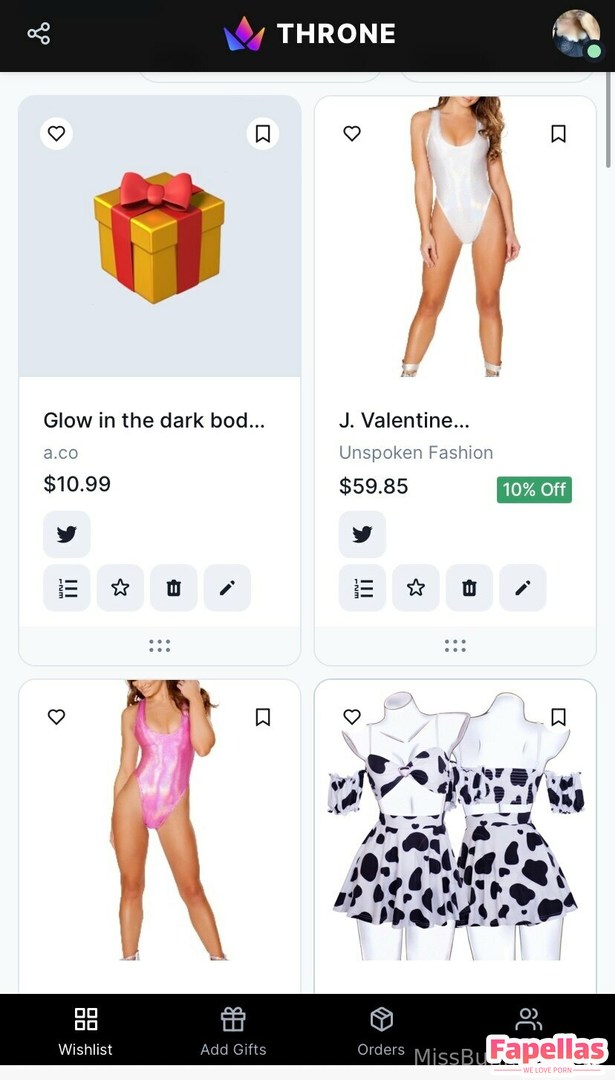Open the Orders tab

(381, 1031)
